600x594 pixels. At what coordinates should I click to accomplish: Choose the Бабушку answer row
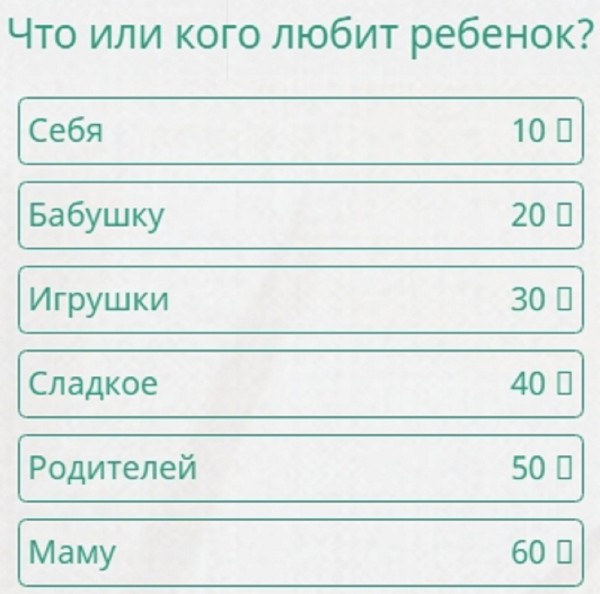(x=300, y=215)
